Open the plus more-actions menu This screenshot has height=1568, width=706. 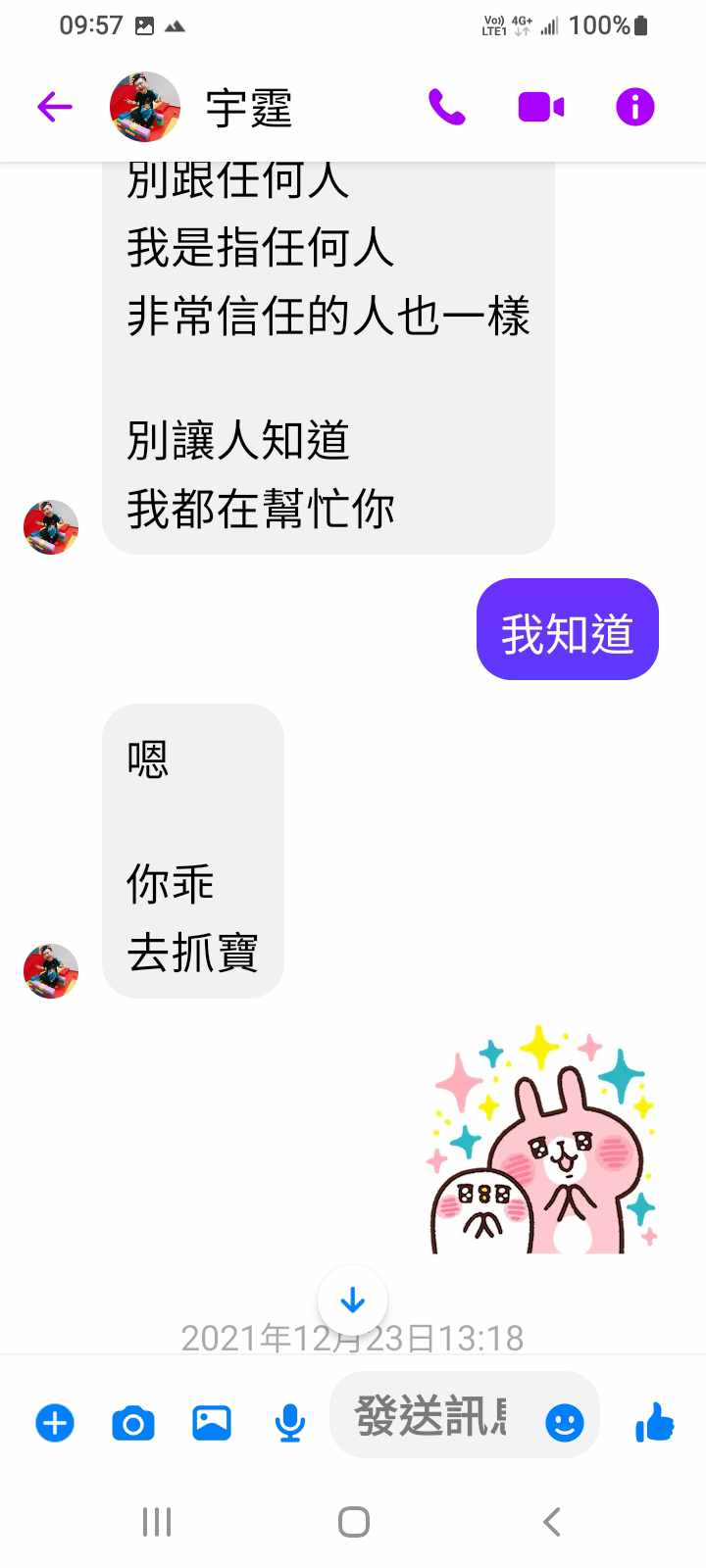click(x=55, y=1422)
